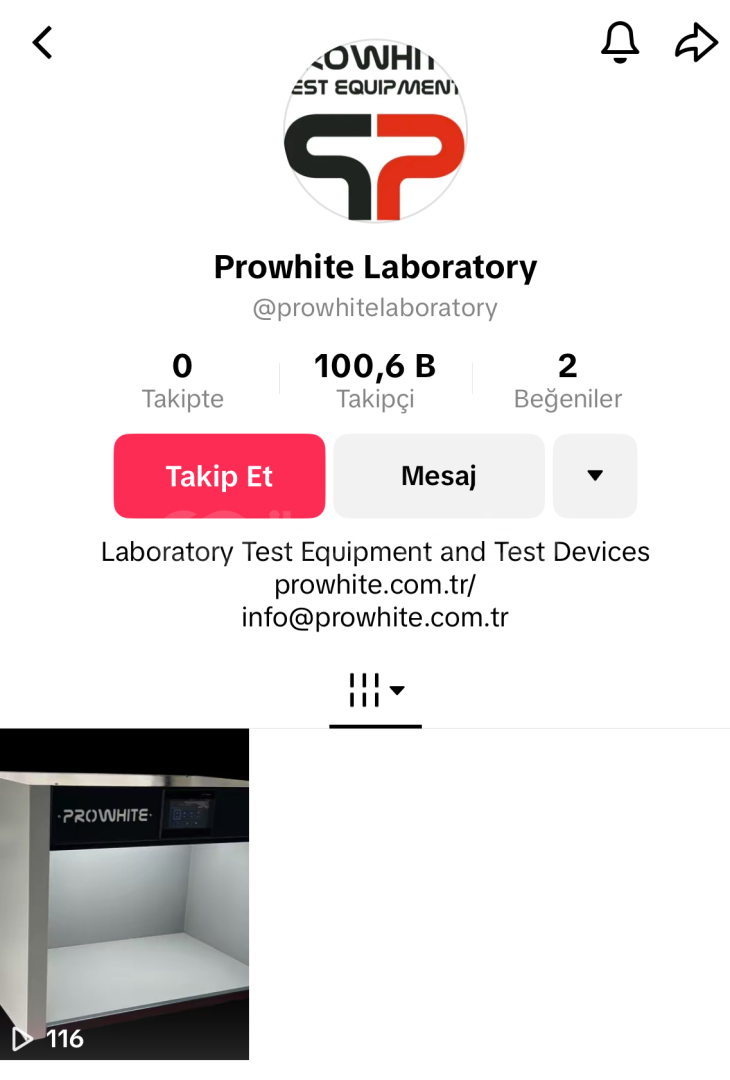Expand the dropdown arrow next to Mesaj
Viewport: 730px width, 1080px height.
(x=595, y=476)
